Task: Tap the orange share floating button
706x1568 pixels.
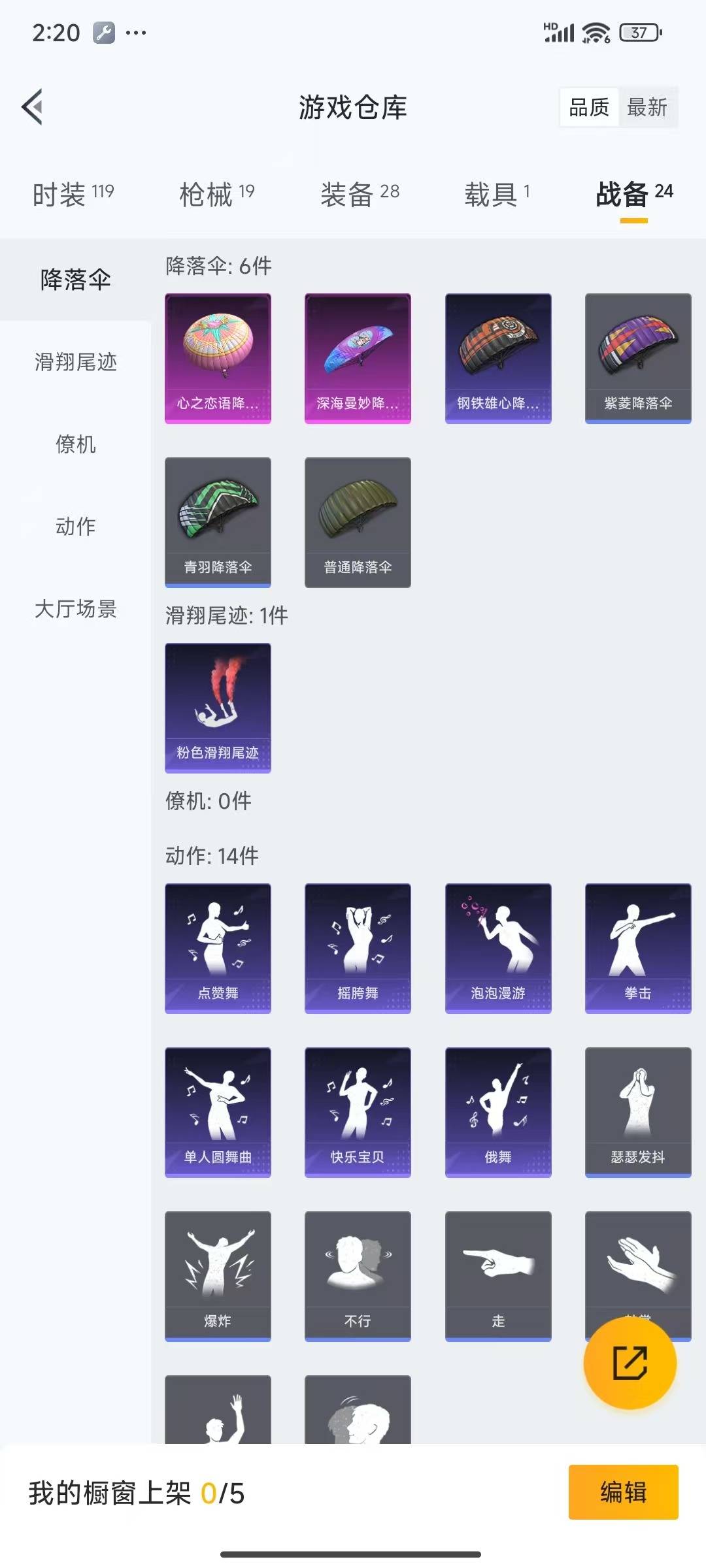Action: click(630, 1363)
